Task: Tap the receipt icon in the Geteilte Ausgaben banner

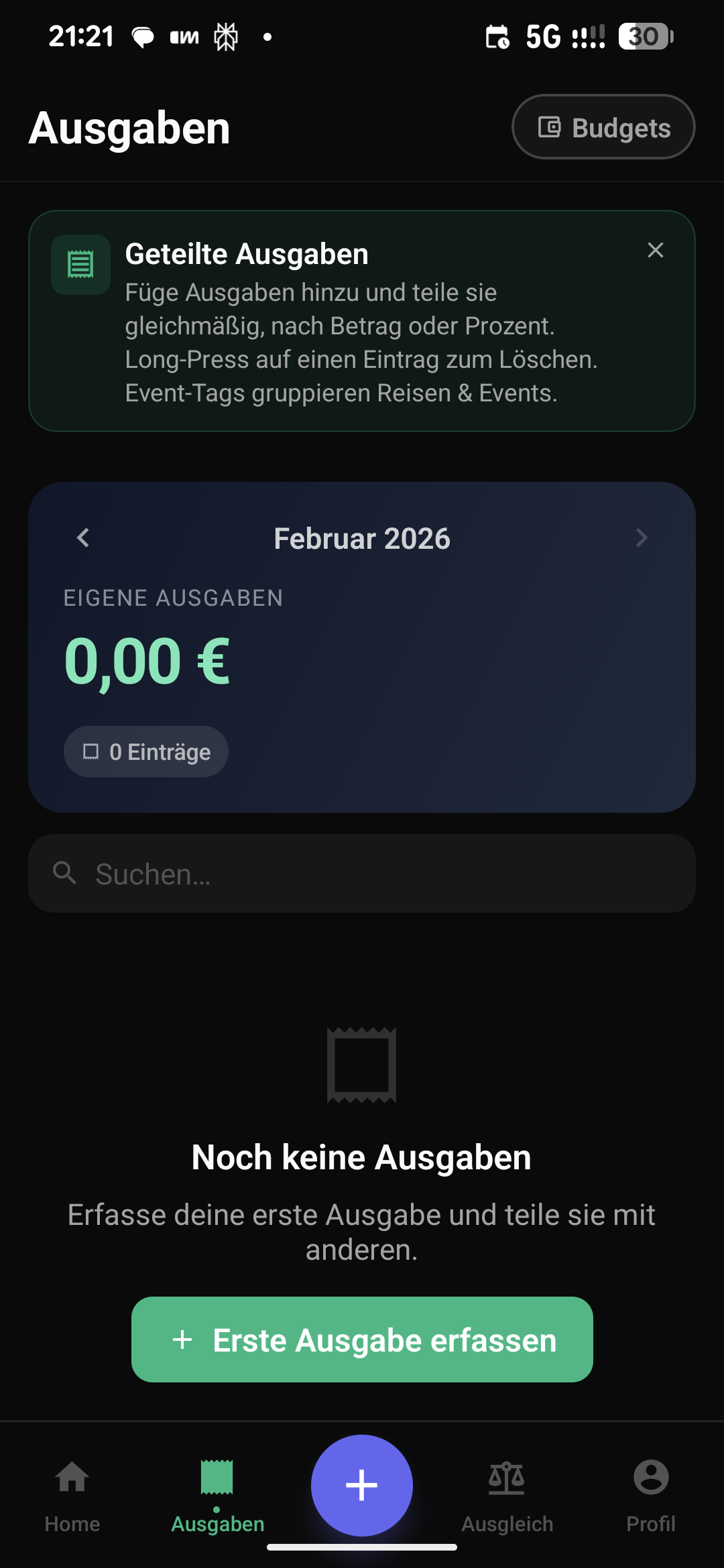Action: [x=80, y=265]
